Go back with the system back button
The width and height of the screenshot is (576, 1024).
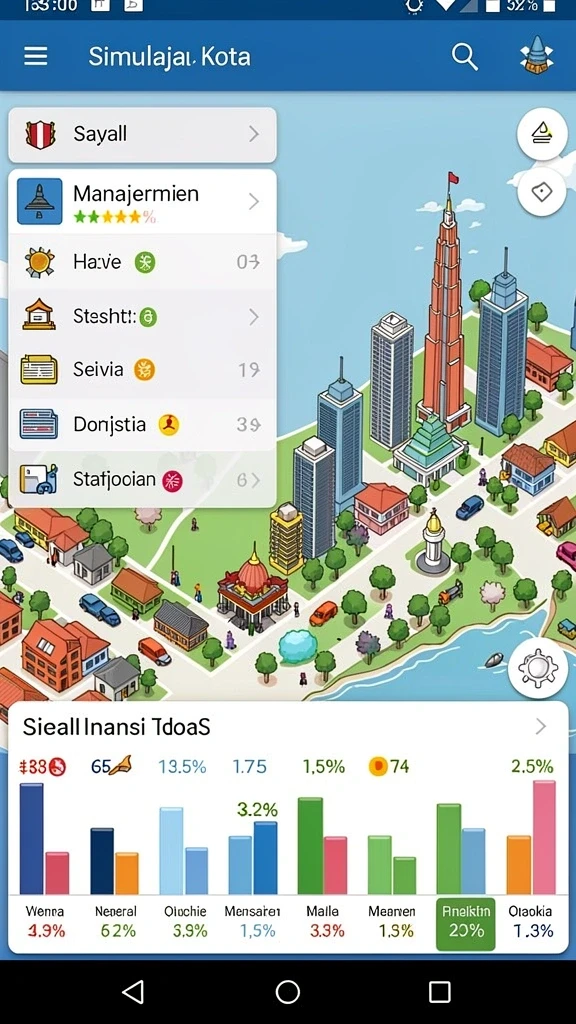tap(133, 992)
